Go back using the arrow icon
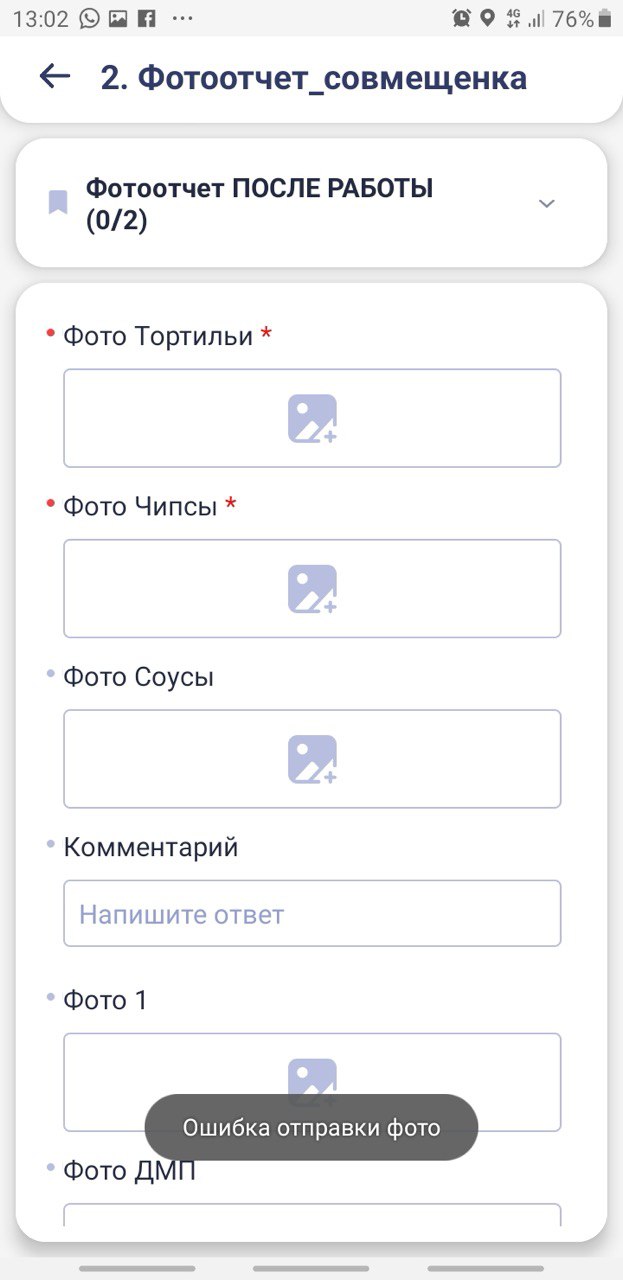This screenshot has width=623, height=1280. pos(54,77)
